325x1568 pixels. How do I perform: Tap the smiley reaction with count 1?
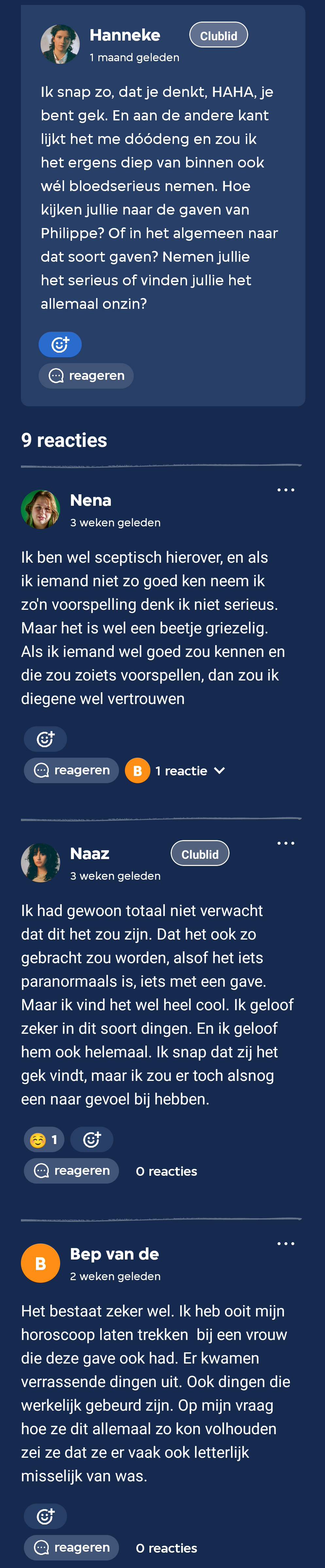click(x=44, y=1139)
